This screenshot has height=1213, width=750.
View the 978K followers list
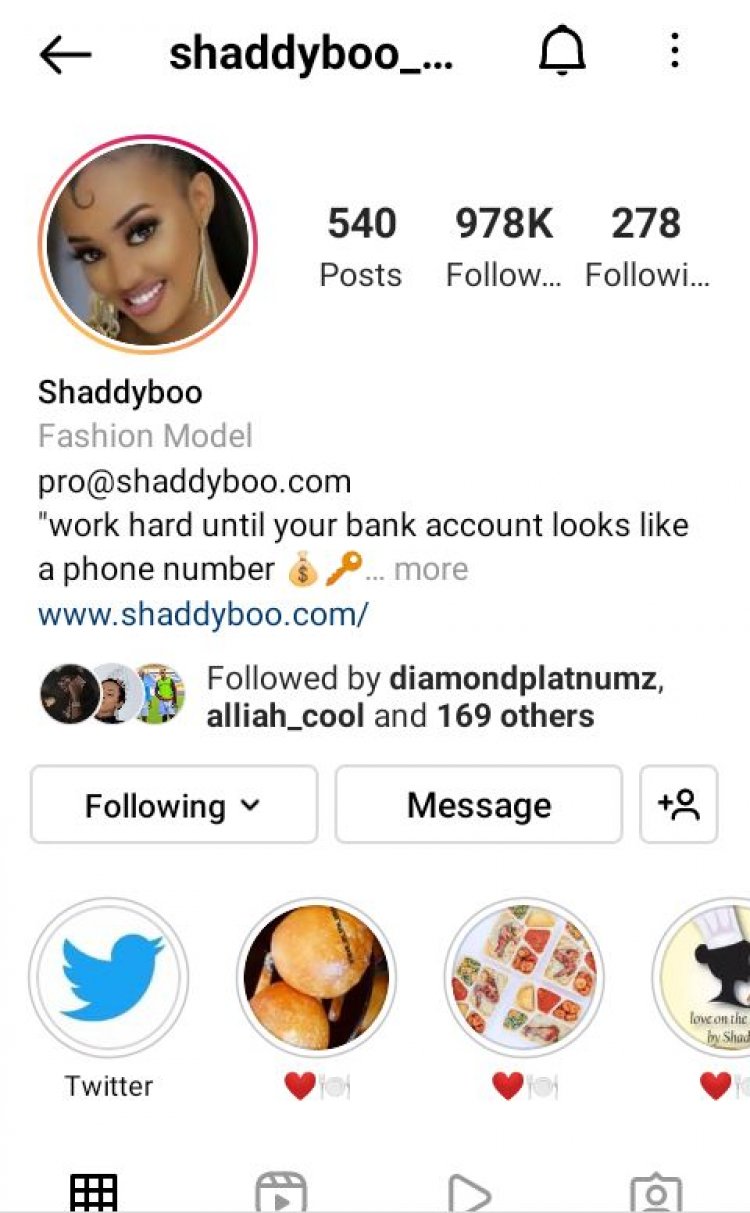tap(504, 246)
